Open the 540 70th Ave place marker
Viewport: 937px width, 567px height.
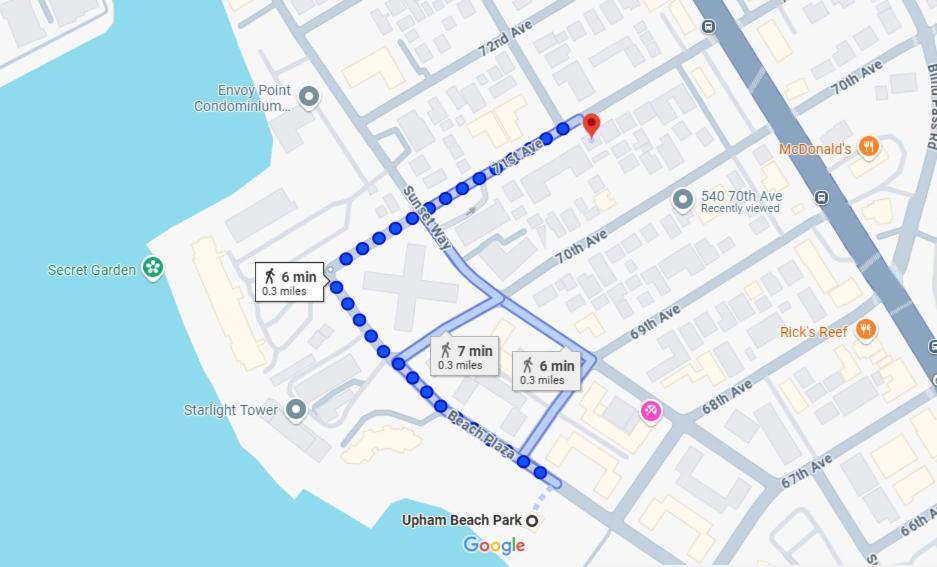coord(683,201)
